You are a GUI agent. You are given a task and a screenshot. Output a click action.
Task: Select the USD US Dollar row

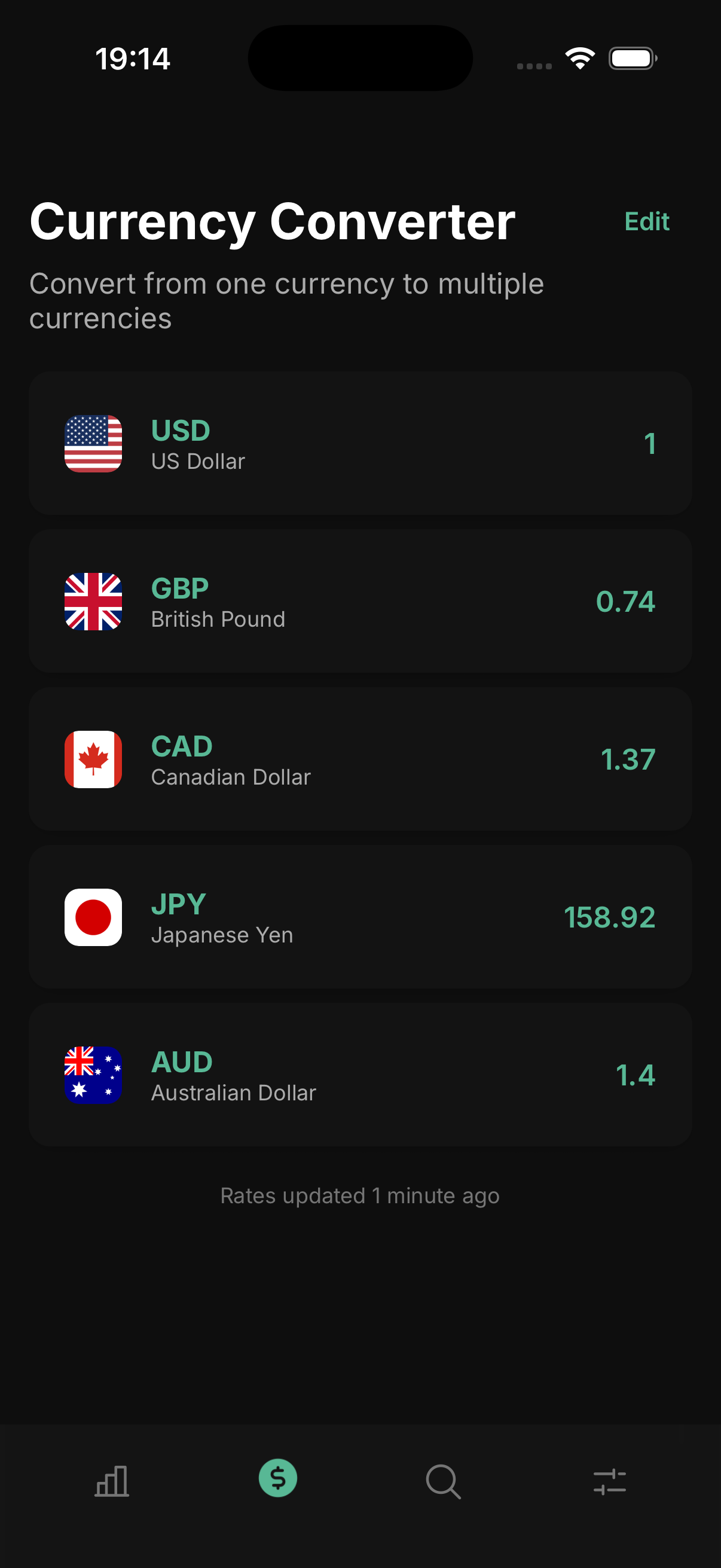click(x=360, y=444)
